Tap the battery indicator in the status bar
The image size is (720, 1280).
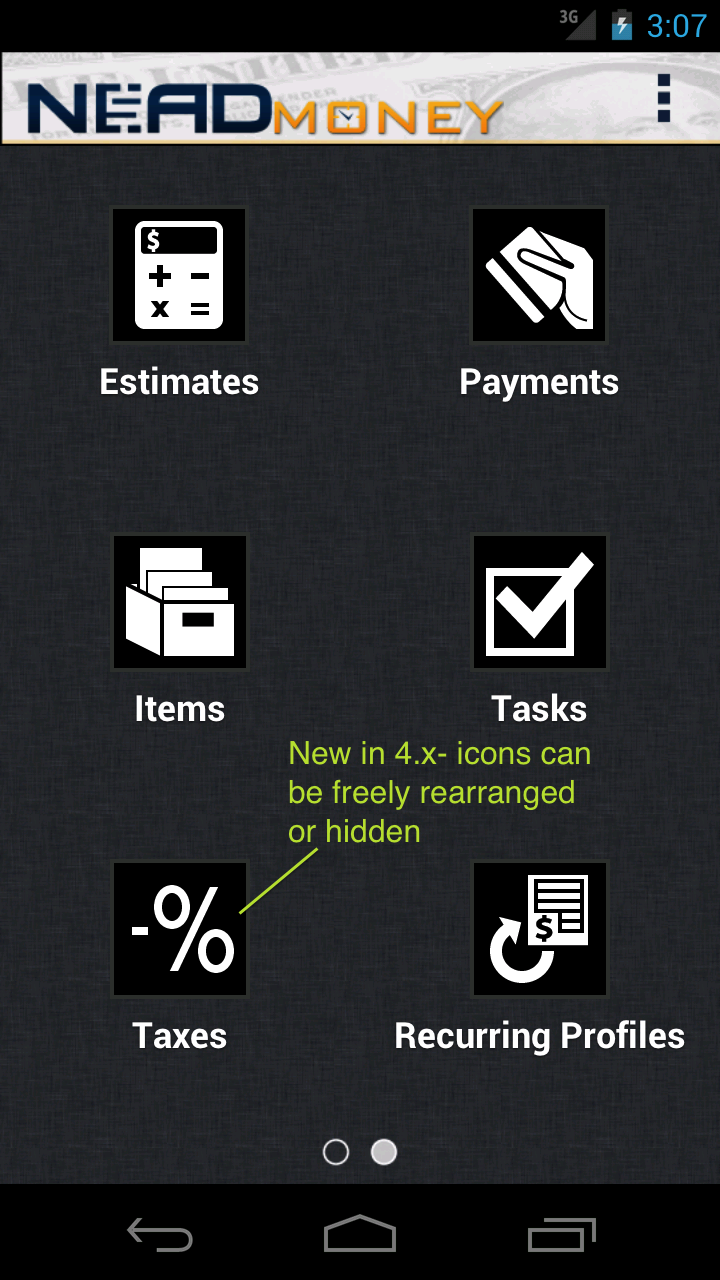(620, 25)
